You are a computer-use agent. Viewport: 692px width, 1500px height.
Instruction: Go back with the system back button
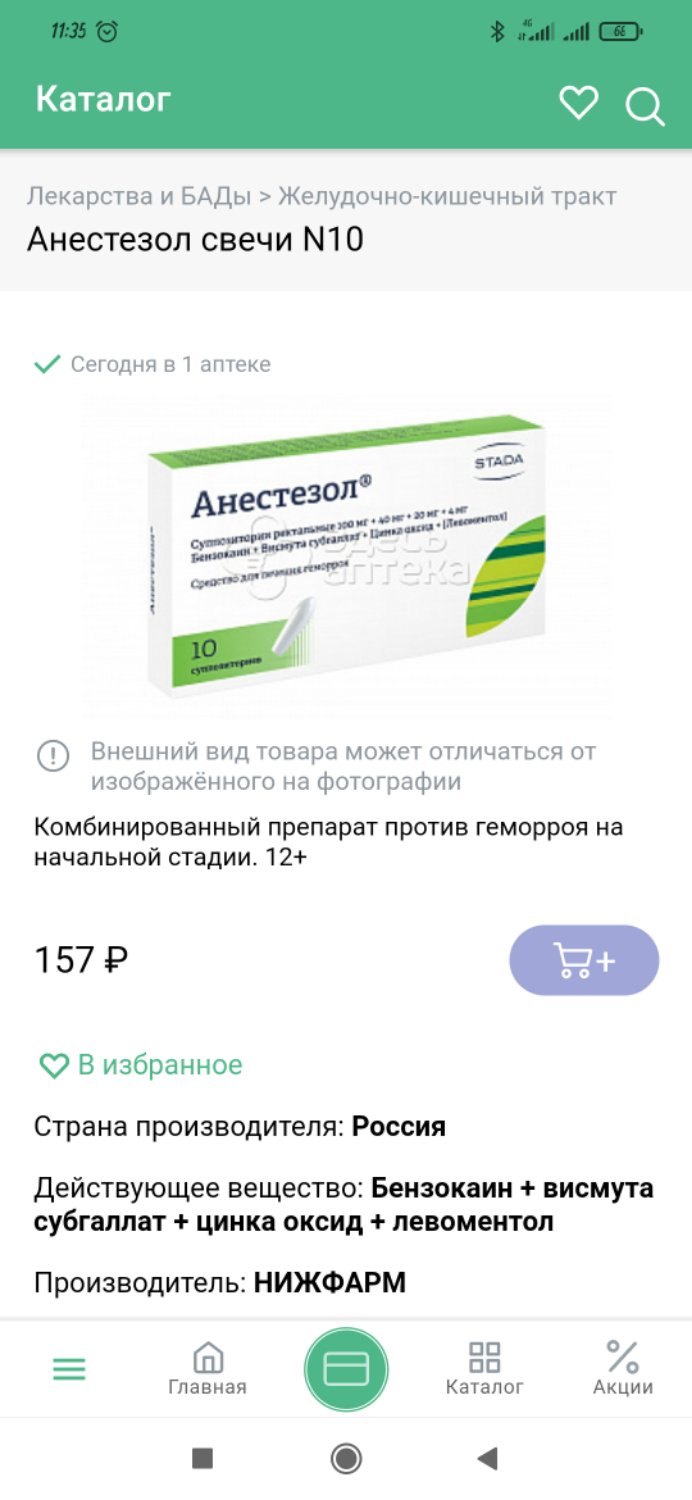[487, 1459]
